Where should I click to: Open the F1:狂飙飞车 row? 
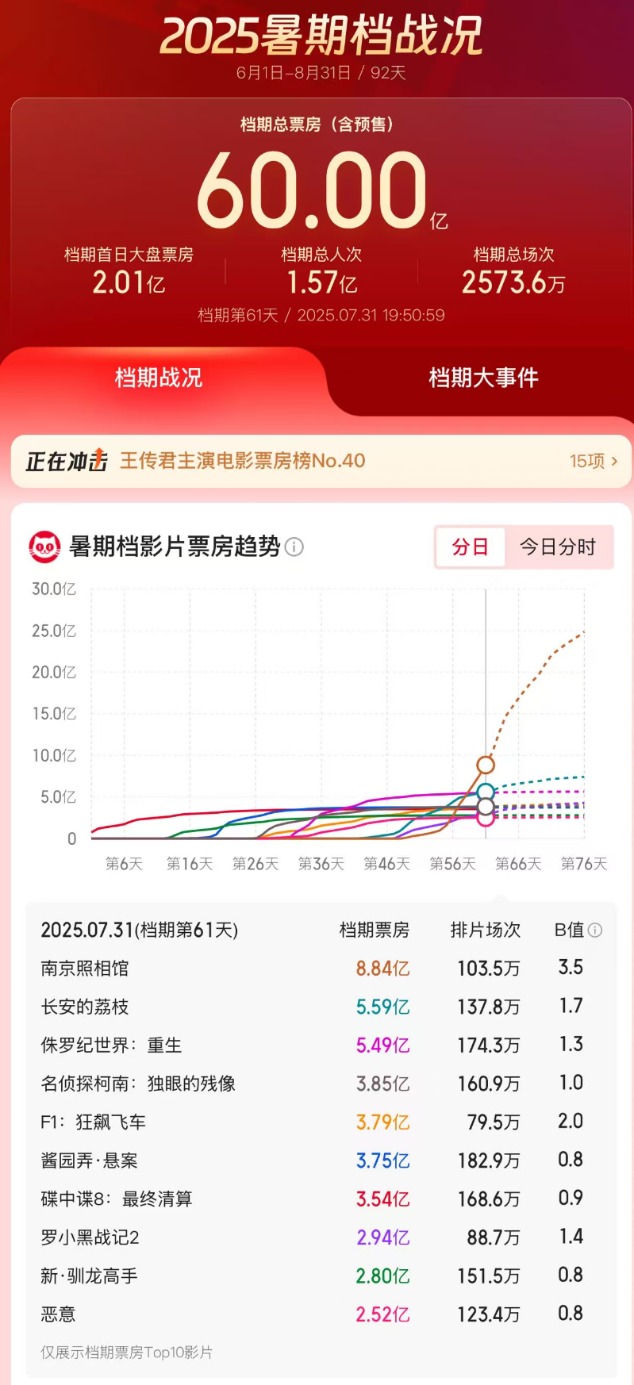(x=317, y=1122)
